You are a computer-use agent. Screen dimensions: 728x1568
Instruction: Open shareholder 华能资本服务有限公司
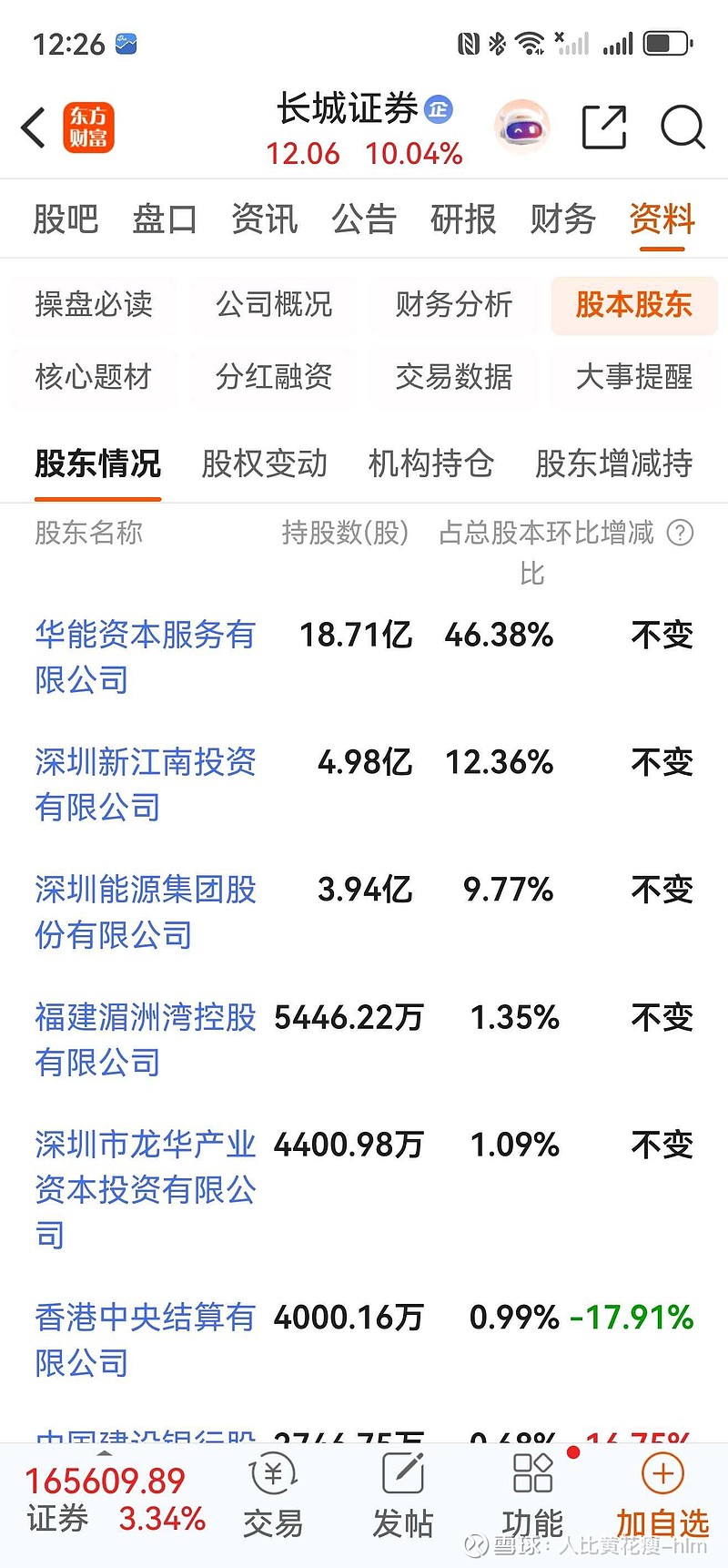tap(146, 657)
